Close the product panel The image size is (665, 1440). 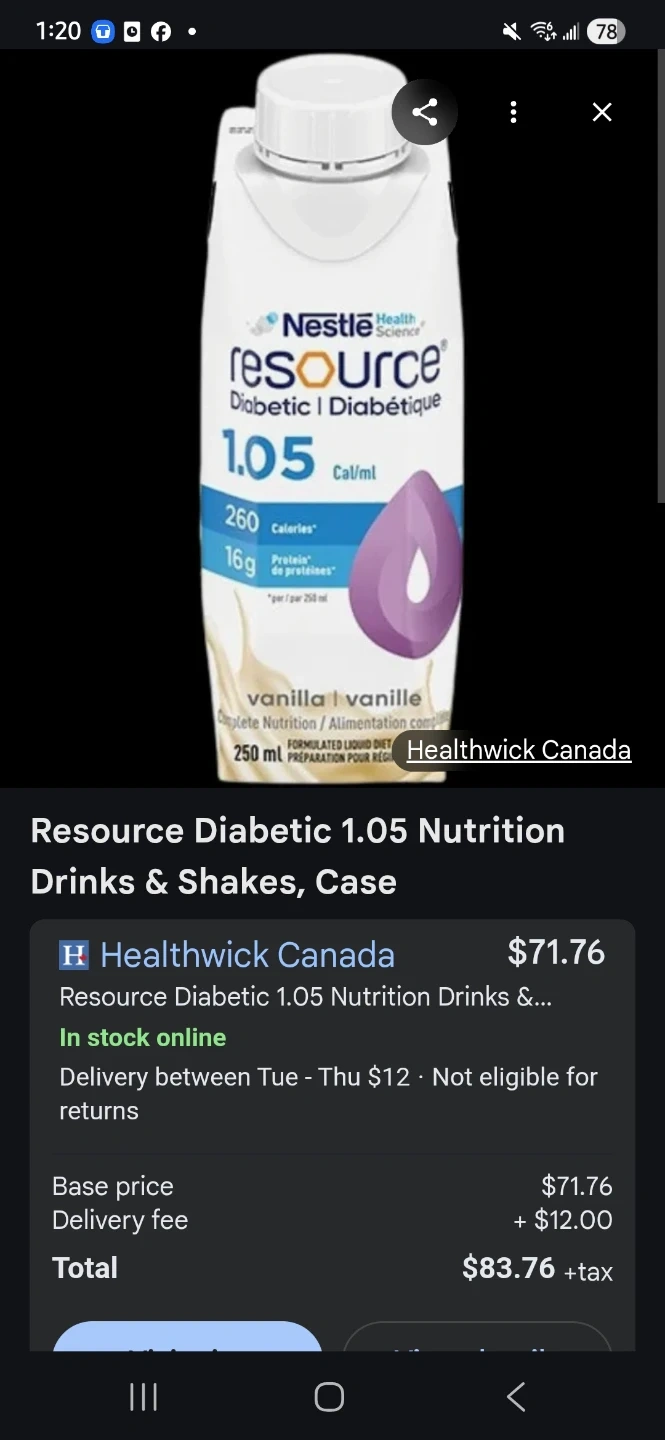(601, 112)
